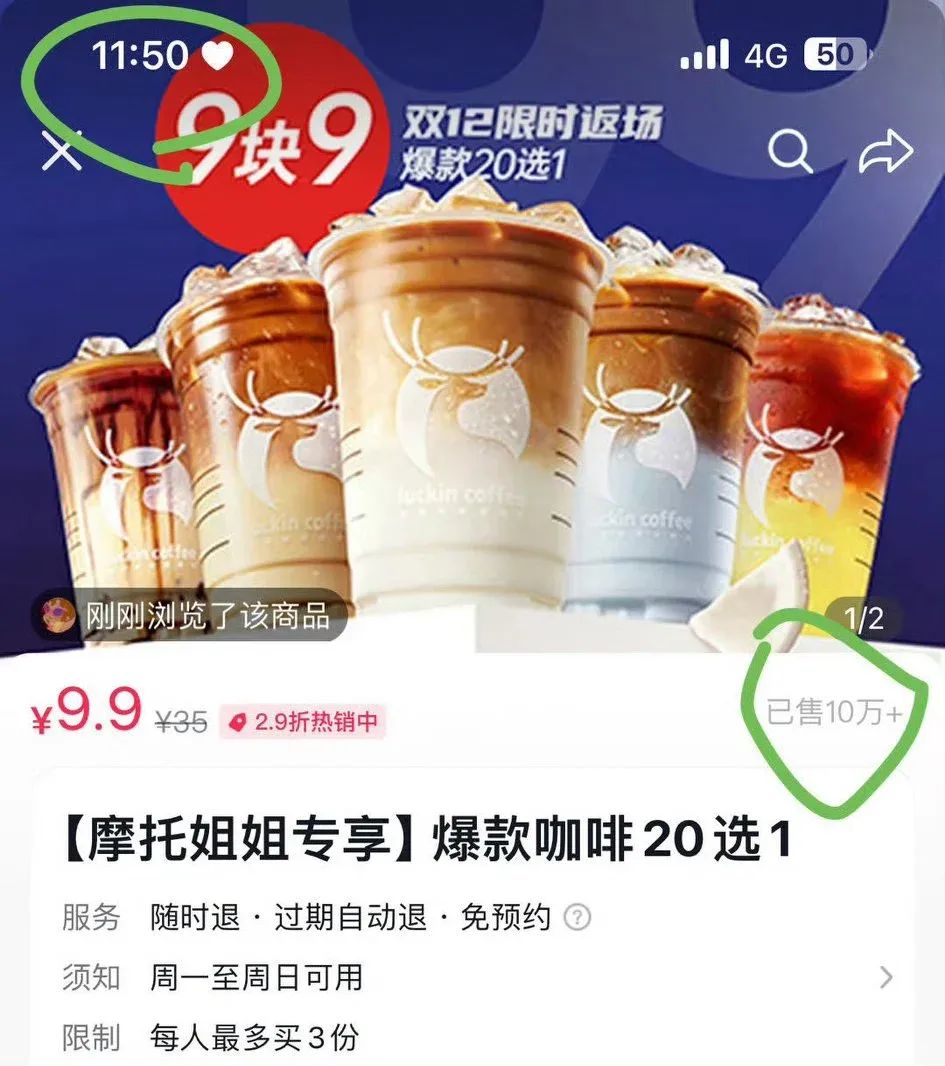Close the product page with X

coord(62,152)
